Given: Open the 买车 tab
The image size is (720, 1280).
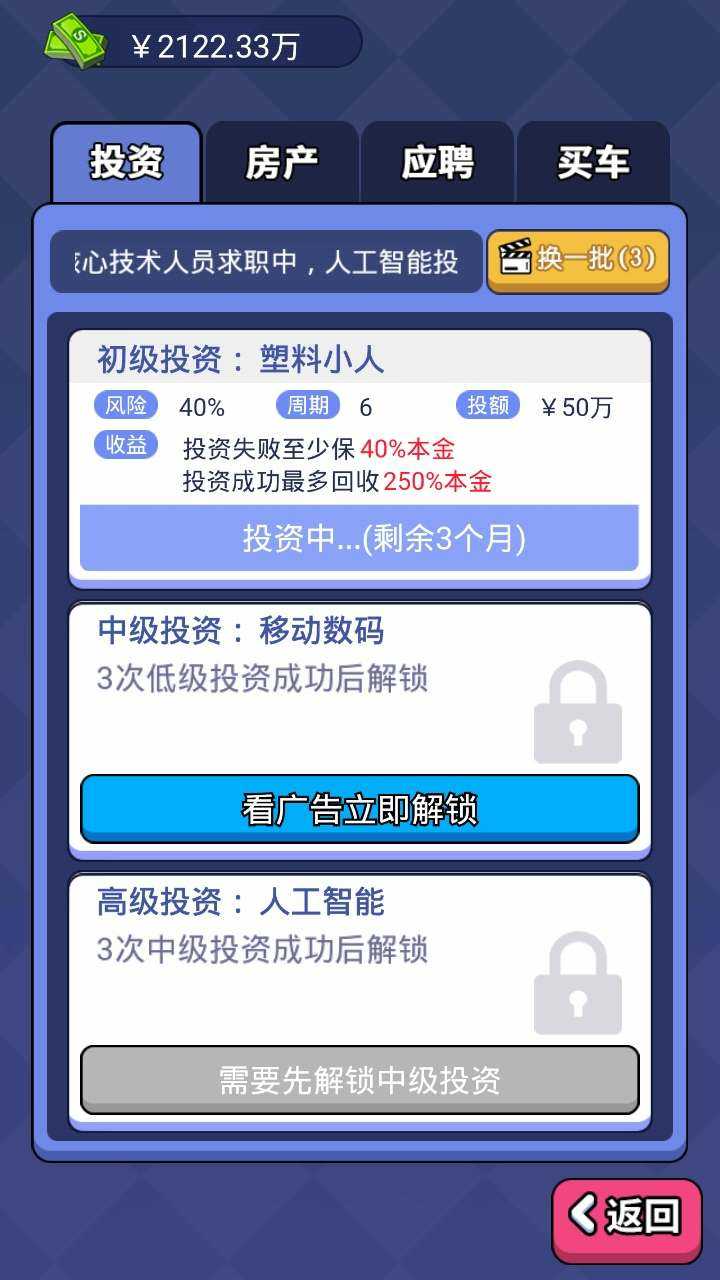Looking at the screenshot, I should pyautogui.click(x=593, y=163).
